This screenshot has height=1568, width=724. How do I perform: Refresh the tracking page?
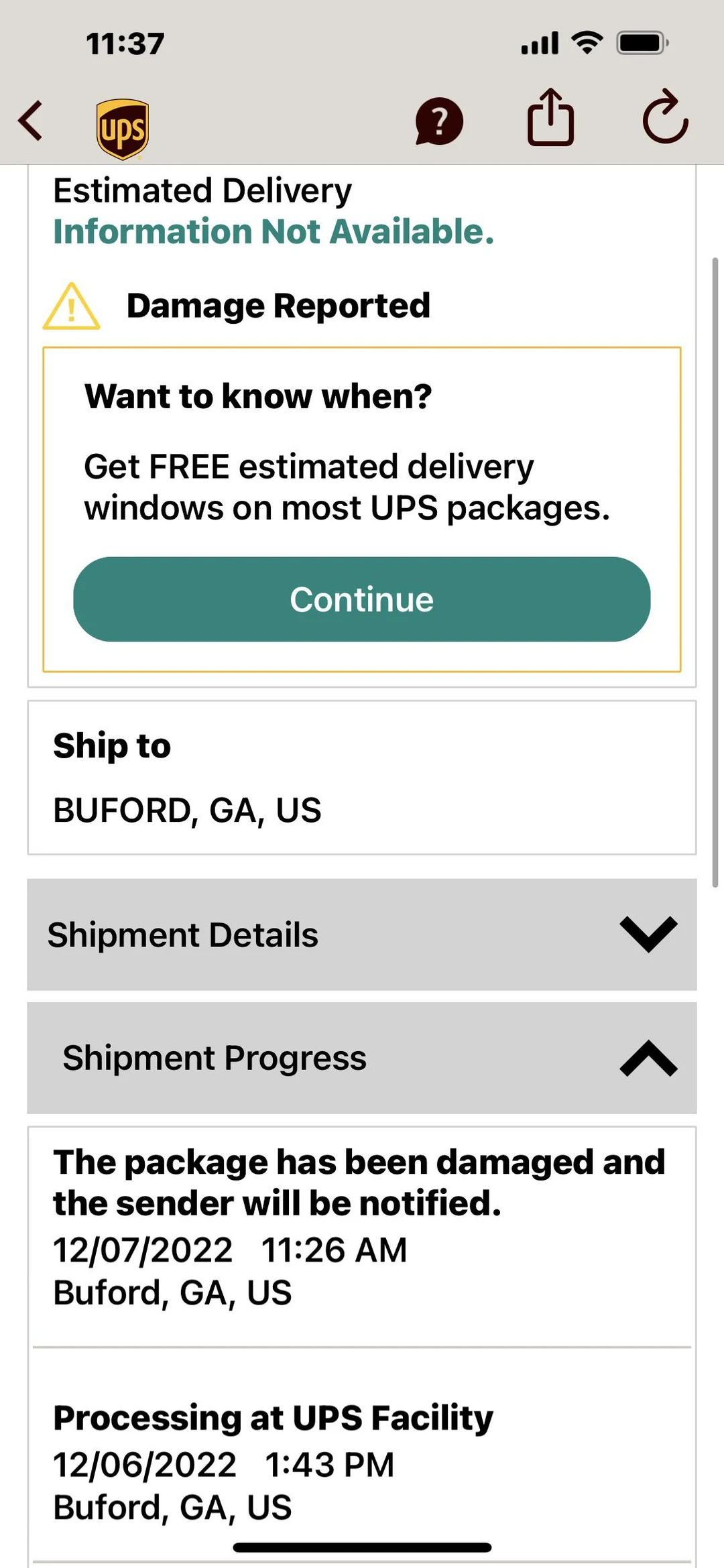tap(666, 121)
